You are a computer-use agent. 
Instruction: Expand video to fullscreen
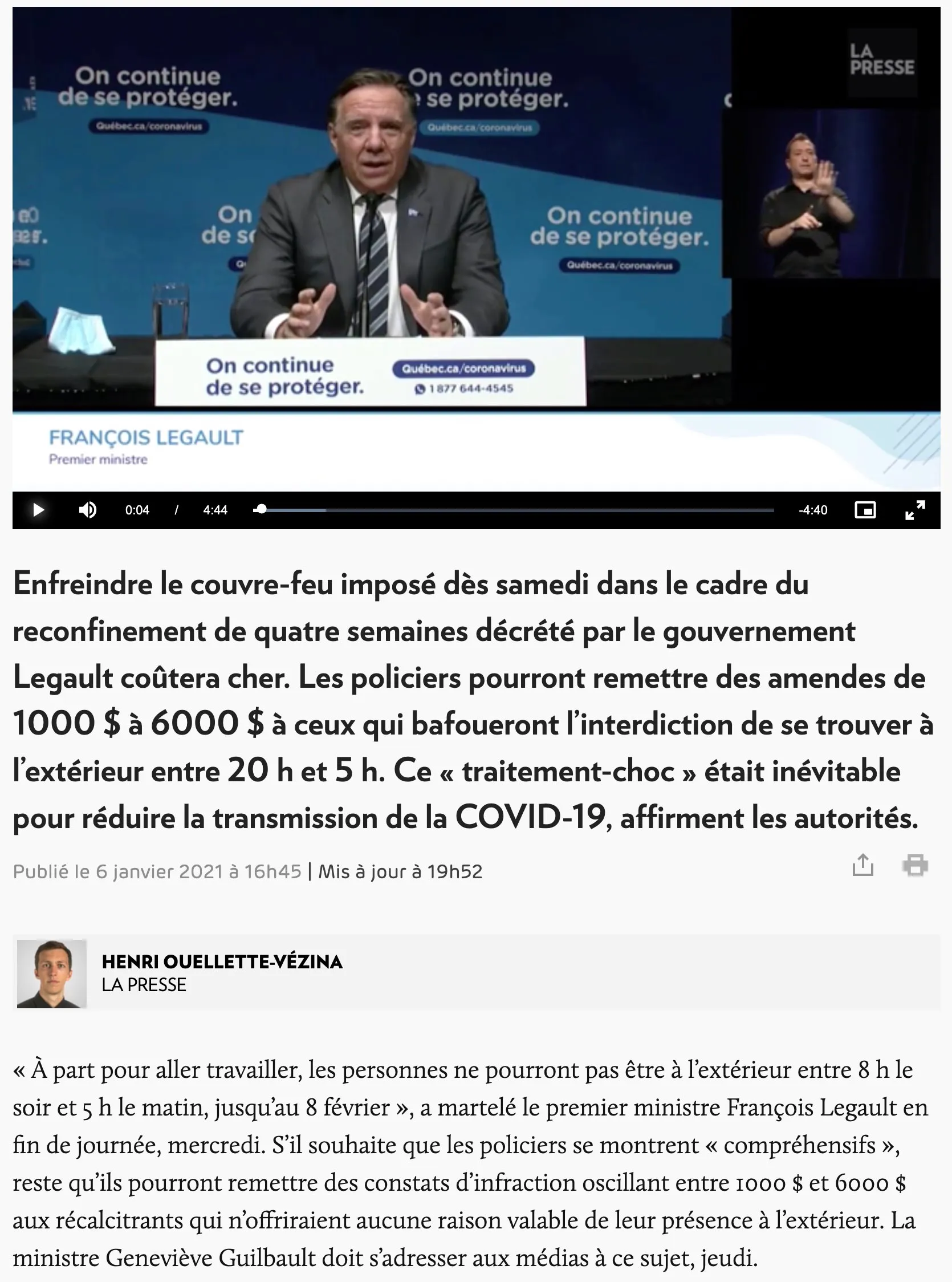[x=914, y=510]
